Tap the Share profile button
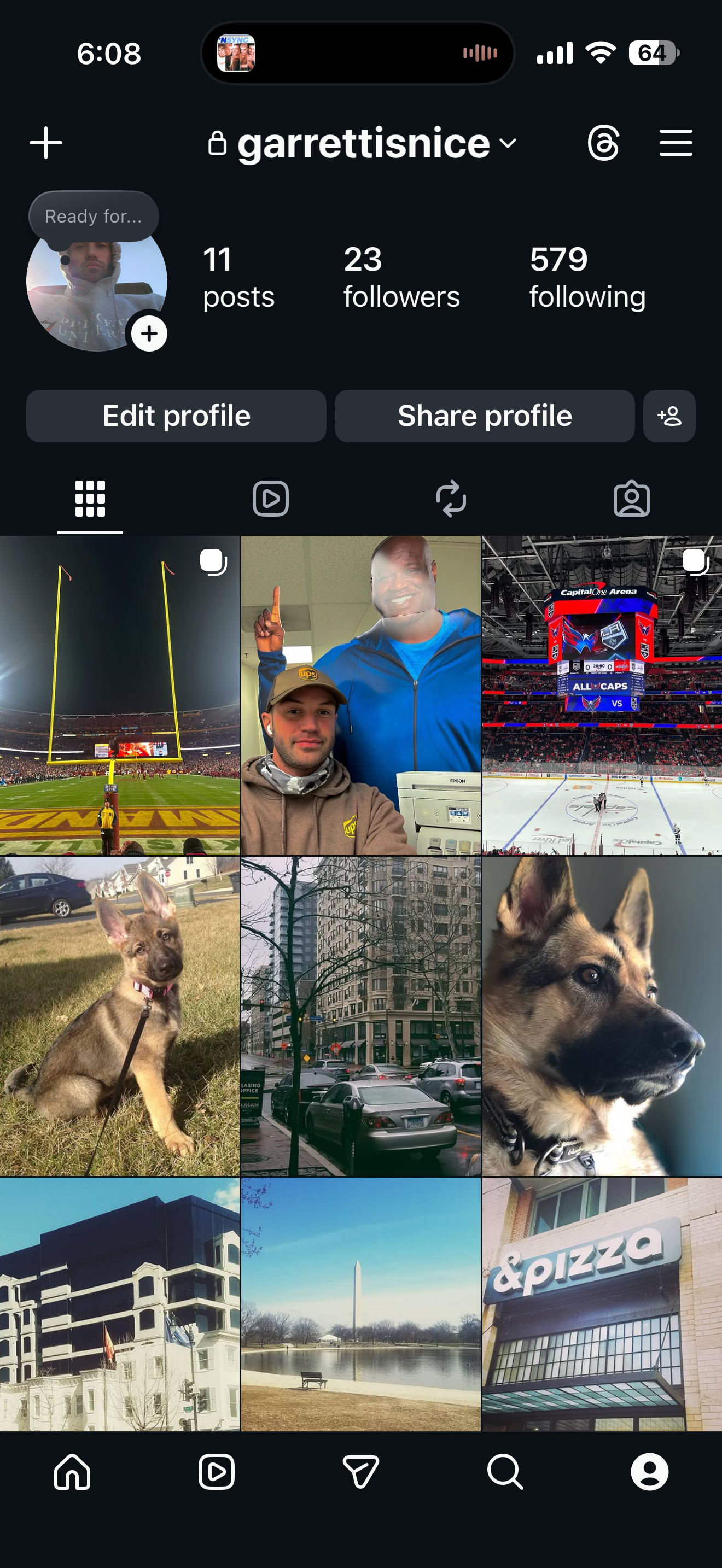 click(x=485, y=417)
